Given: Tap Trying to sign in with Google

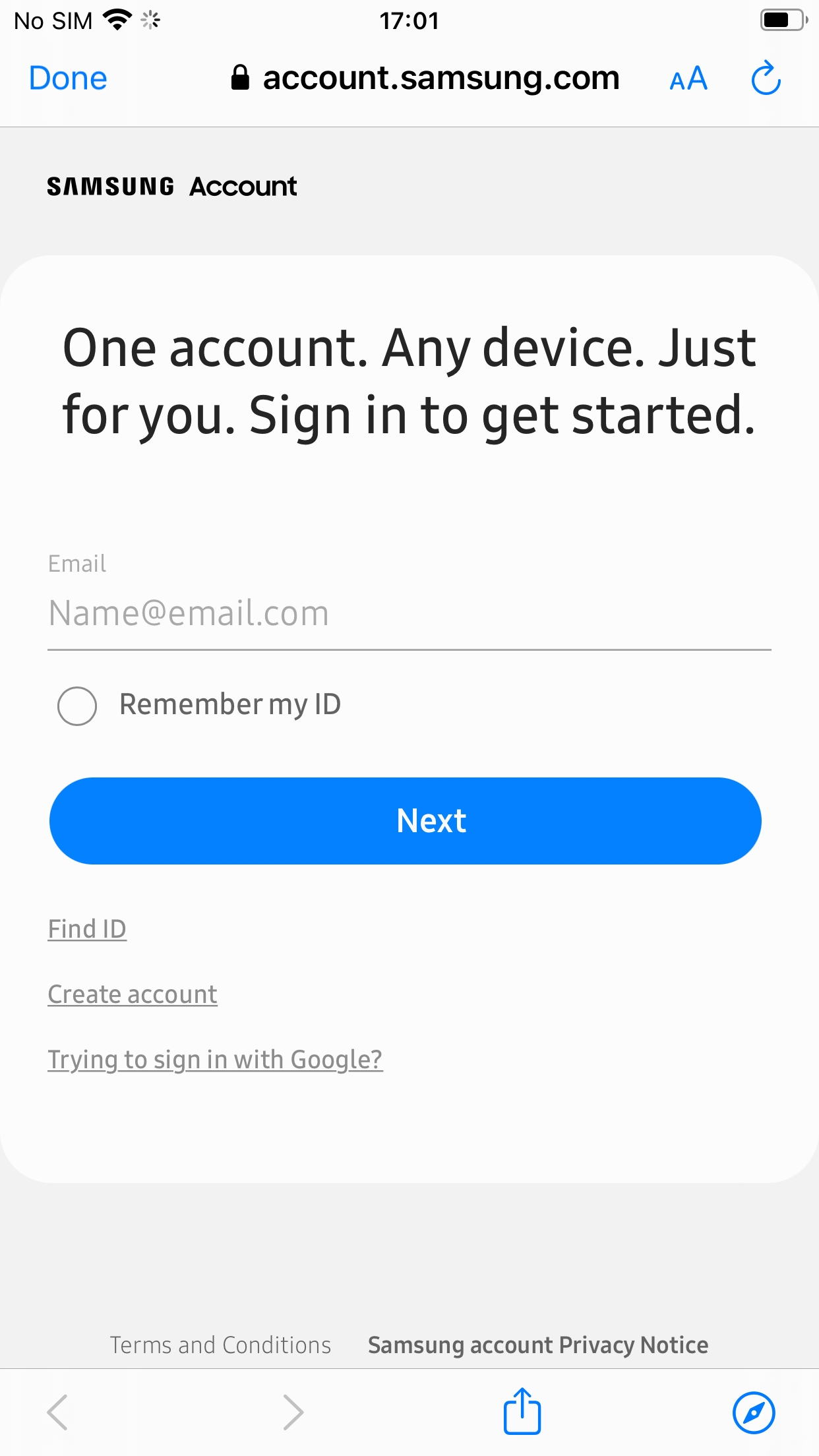Looking at the screenshot, I should point(215,1059).
